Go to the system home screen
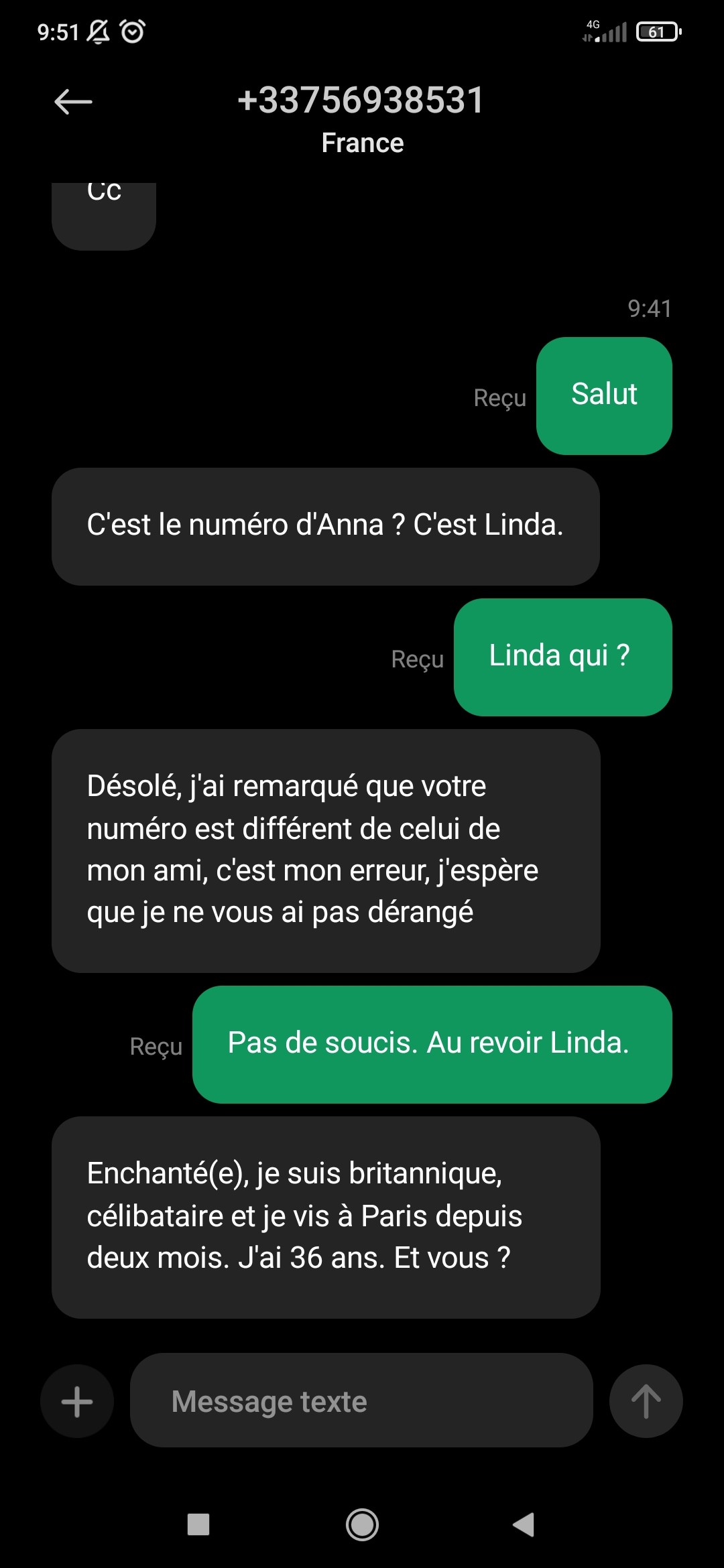The height and width of the screenshot is (1568, 724). (x=362, y=1524)
